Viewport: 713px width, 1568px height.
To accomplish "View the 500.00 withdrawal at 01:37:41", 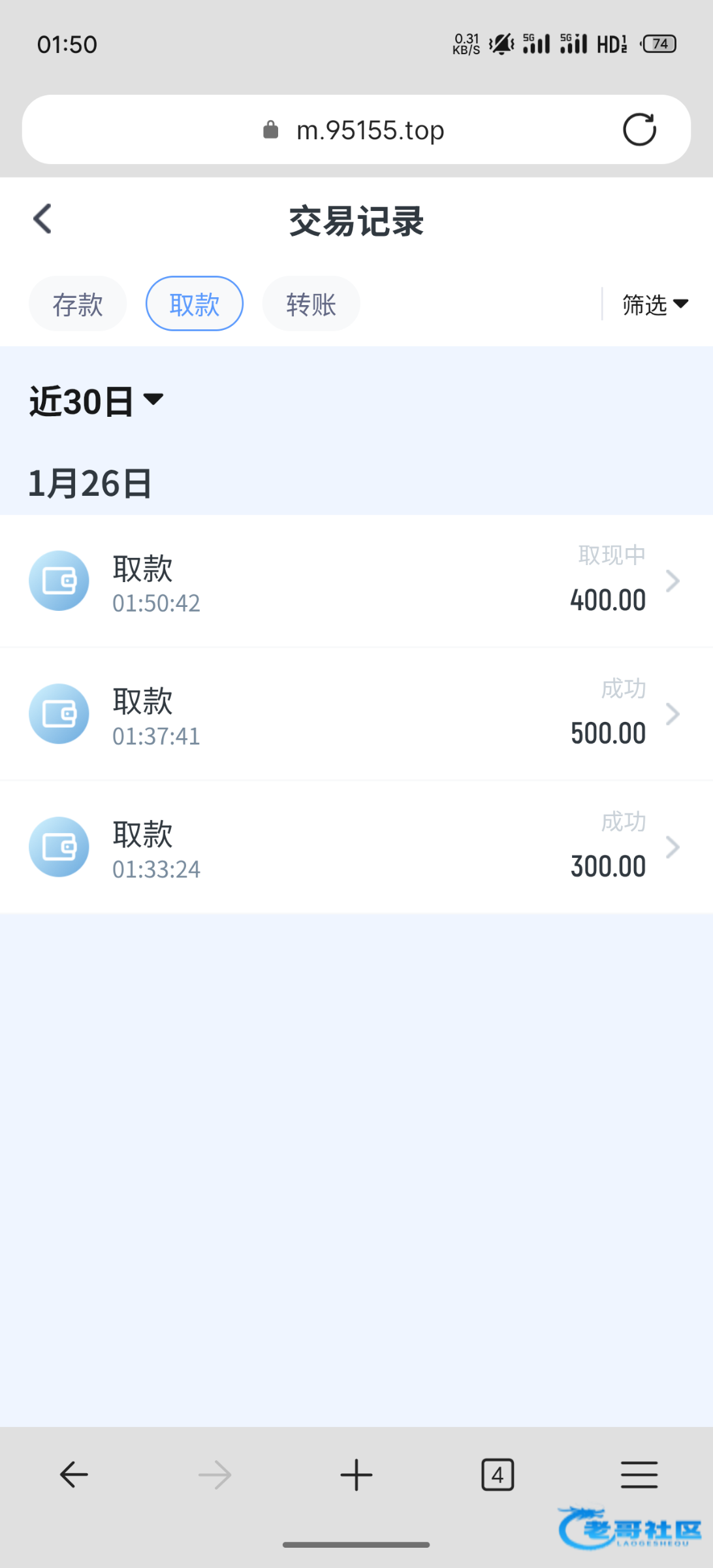I will coord(356,714).
